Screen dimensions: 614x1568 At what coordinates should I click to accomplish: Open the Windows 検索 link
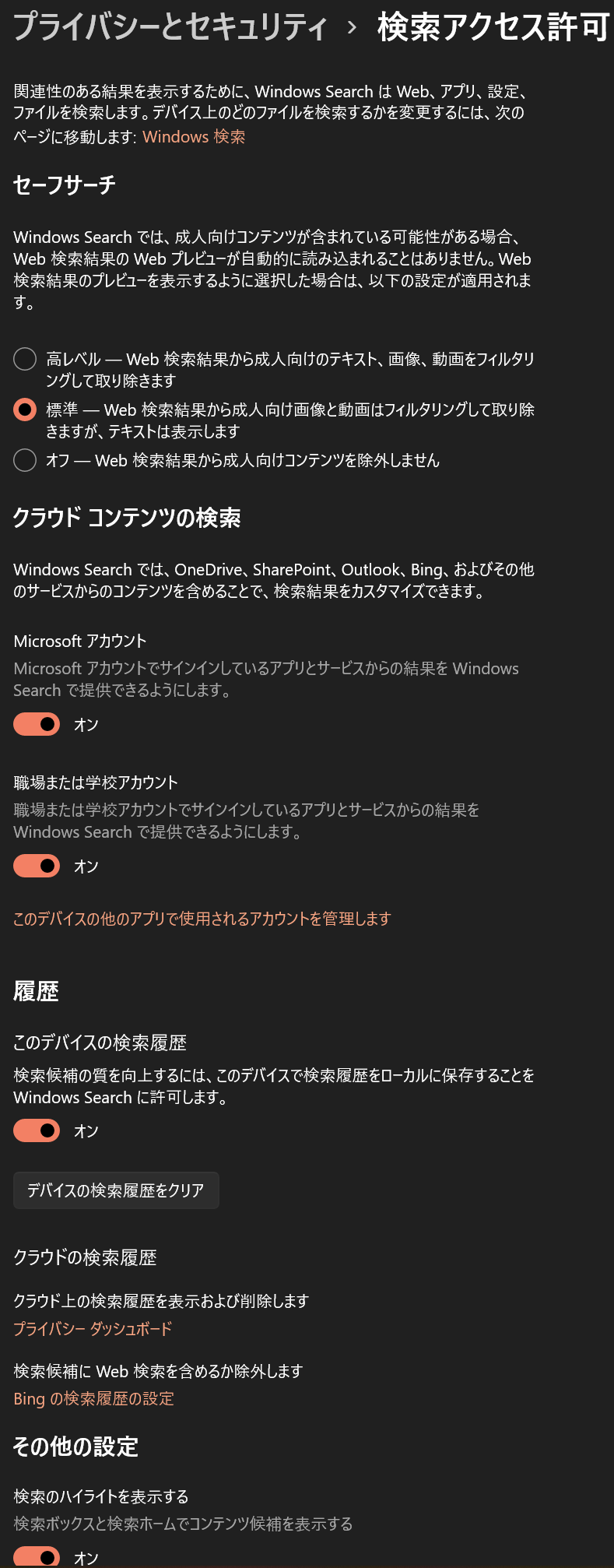click(194, 137)
